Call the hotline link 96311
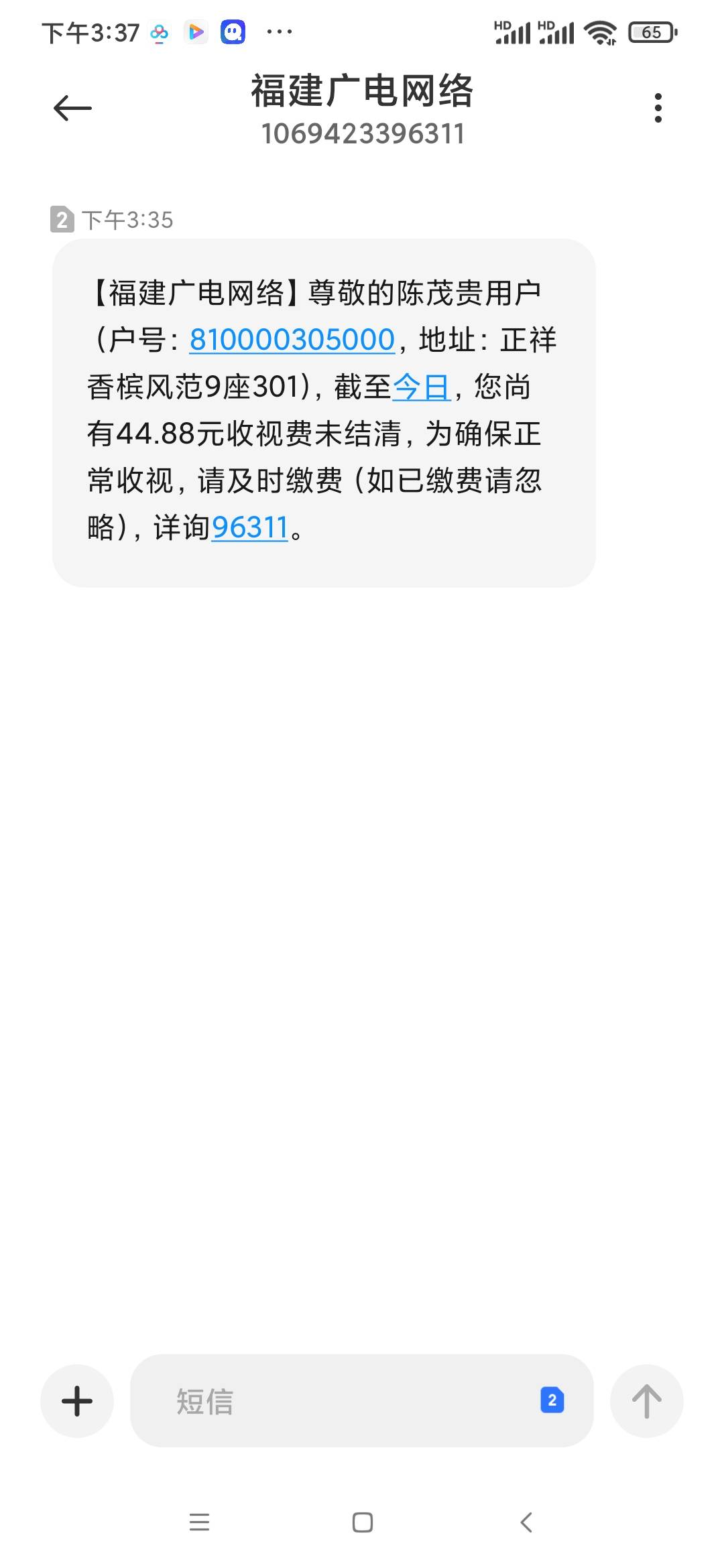This screenshot has height=1568, width=724. [x=249, y=527]
